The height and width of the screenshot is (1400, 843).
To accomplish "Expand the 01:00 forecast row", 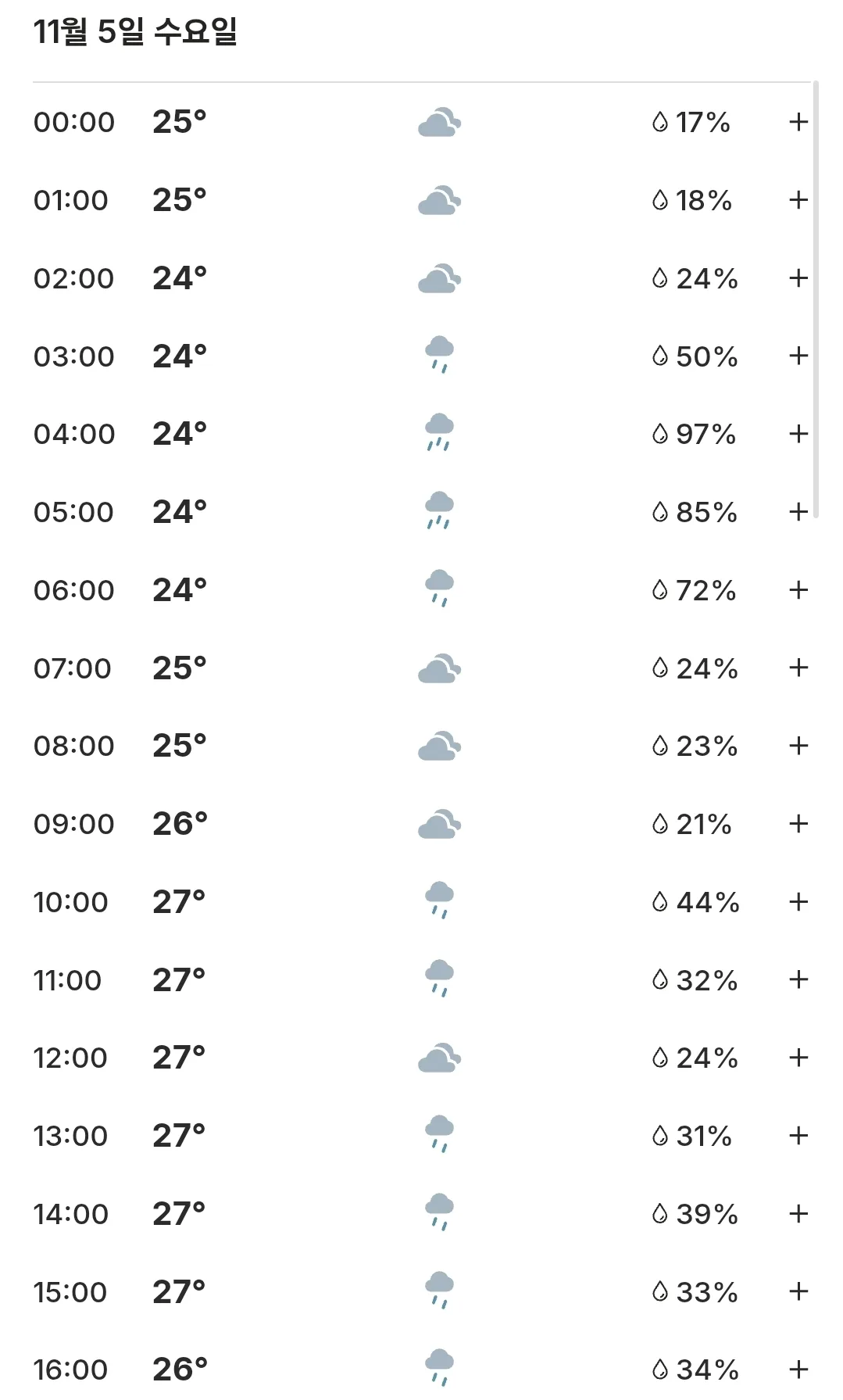I will point(798,200).
